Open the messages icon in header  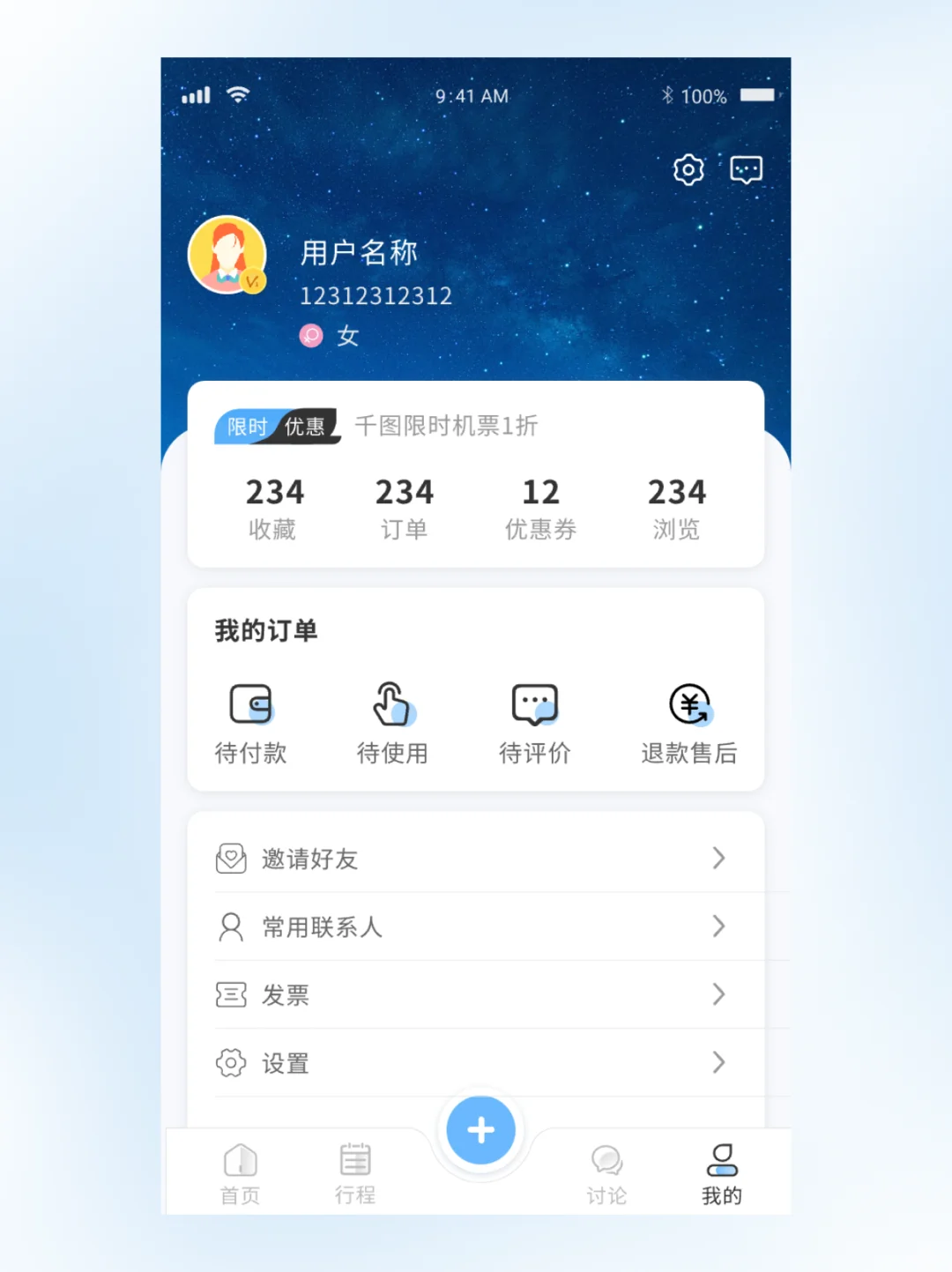click(x=746, y=169)
